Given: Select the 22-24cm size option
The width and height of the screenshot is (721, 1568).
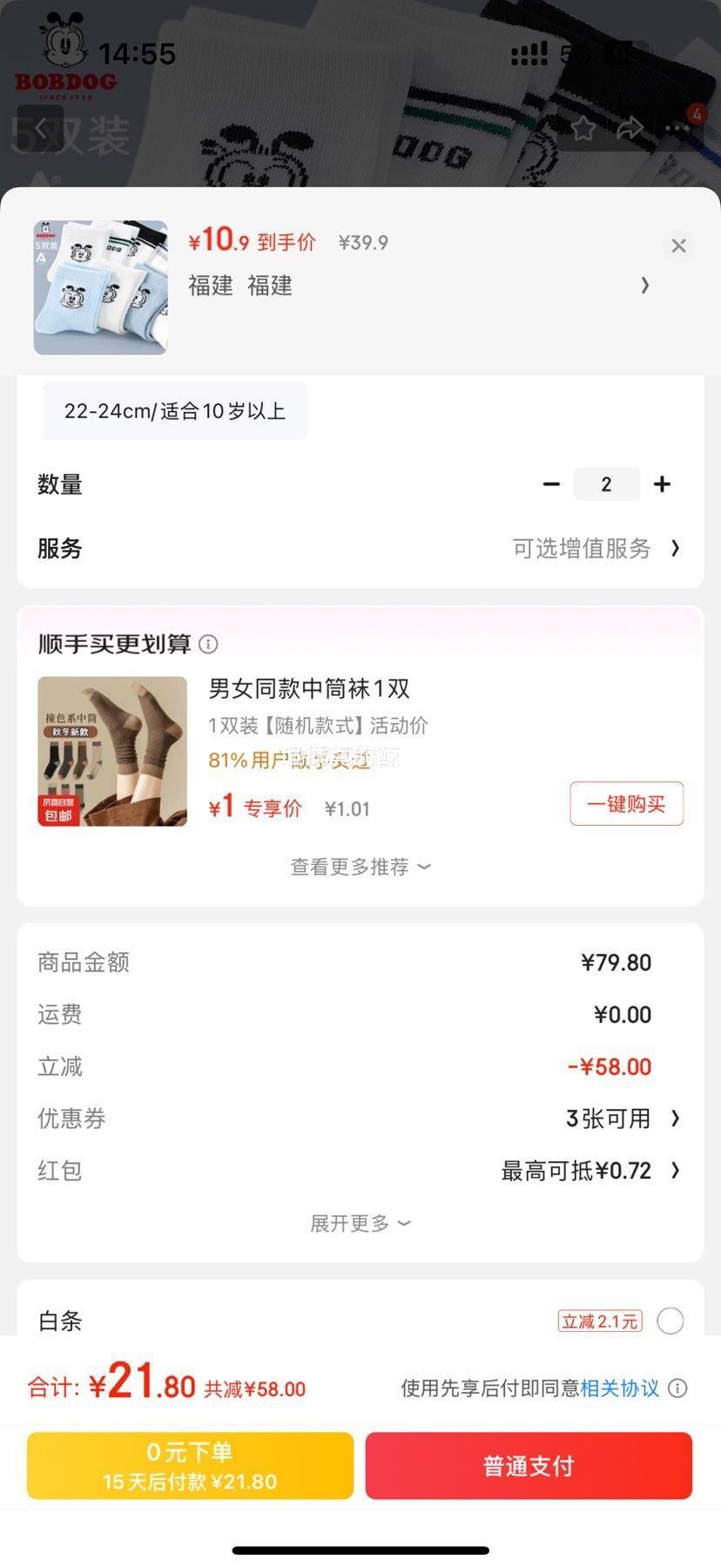Looking at the screenshot, I should click(174, 410).
